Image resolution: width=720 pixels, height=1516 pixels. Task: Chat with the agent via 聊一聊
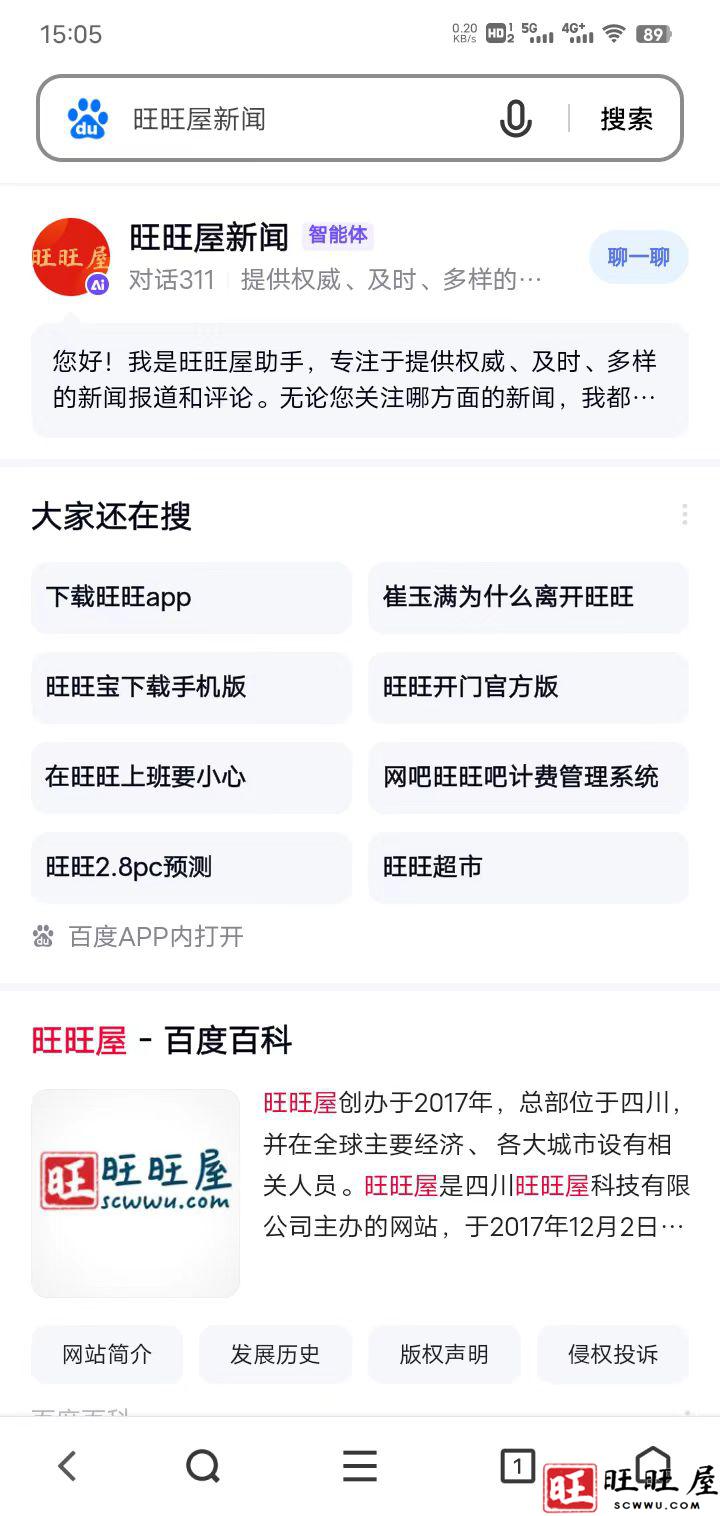click(638, 257)
